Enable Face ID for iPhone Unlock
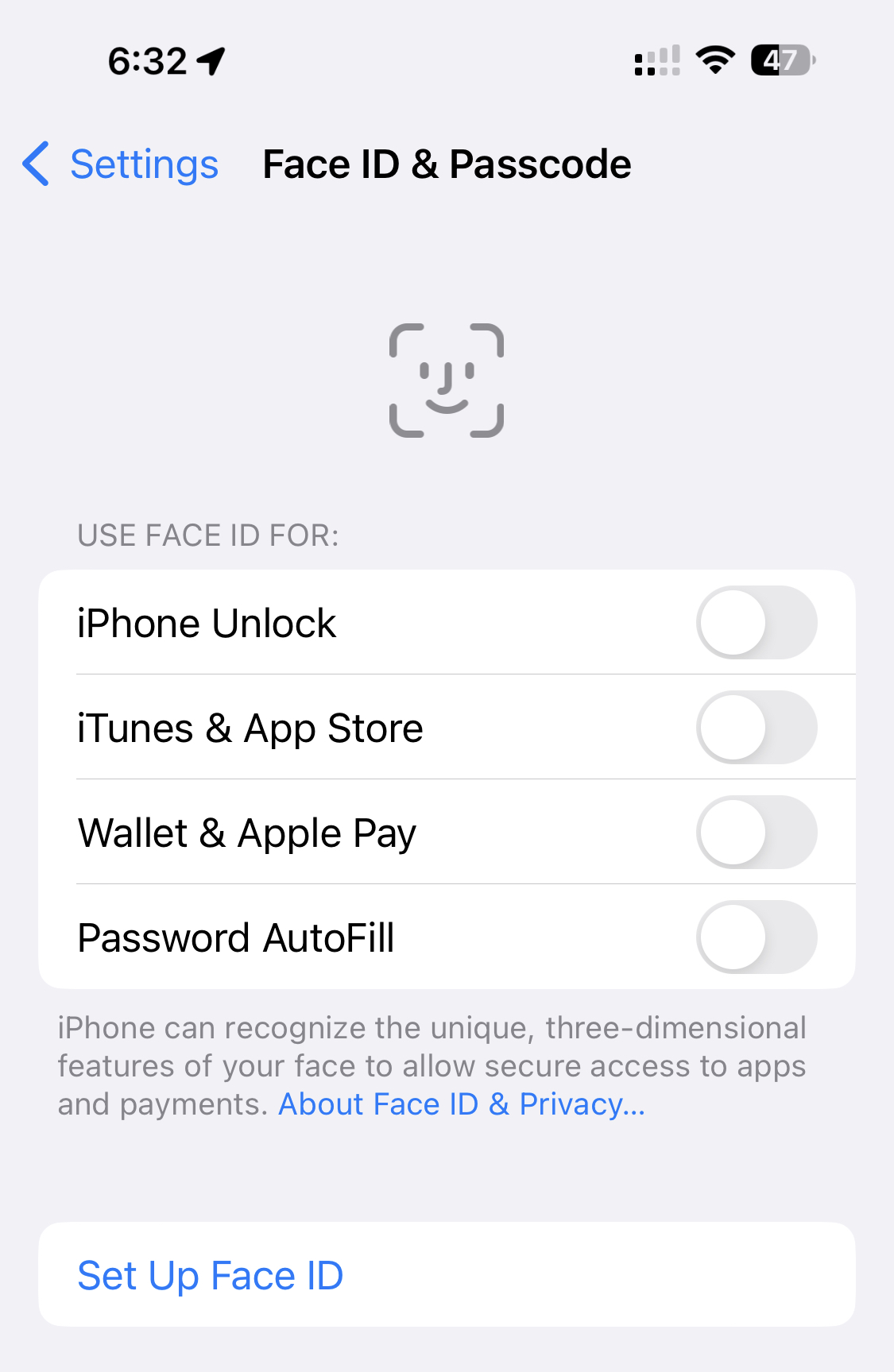The image size is (894, 1372). point(756,623)
